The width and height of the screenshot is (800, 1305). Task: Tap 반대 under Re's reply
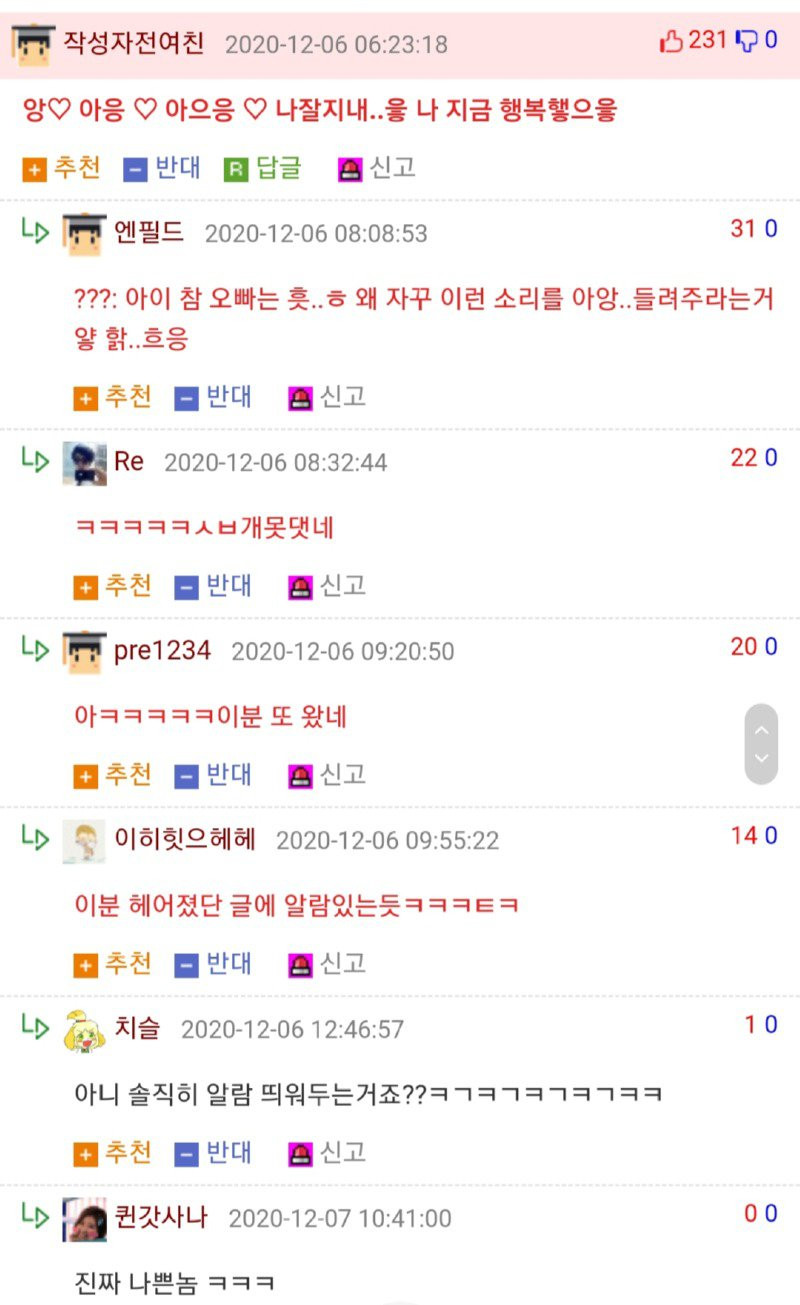[214, 586]
